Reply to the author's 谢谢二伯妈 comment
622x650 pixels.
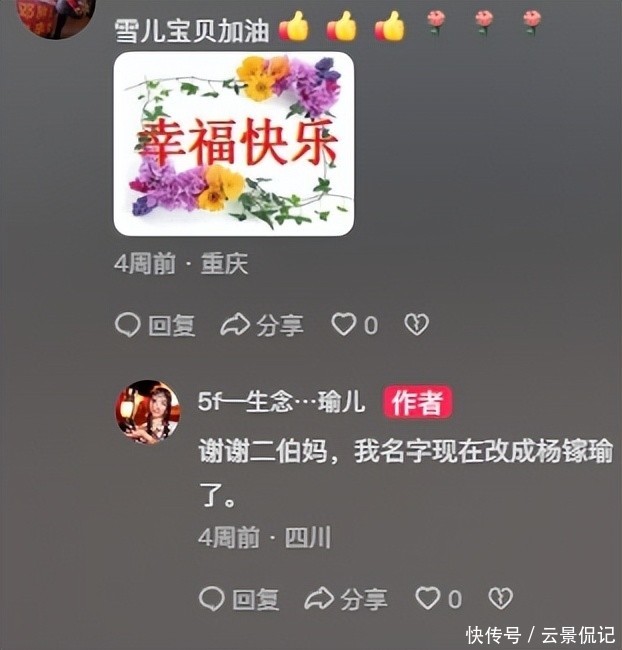pos(239,599)
